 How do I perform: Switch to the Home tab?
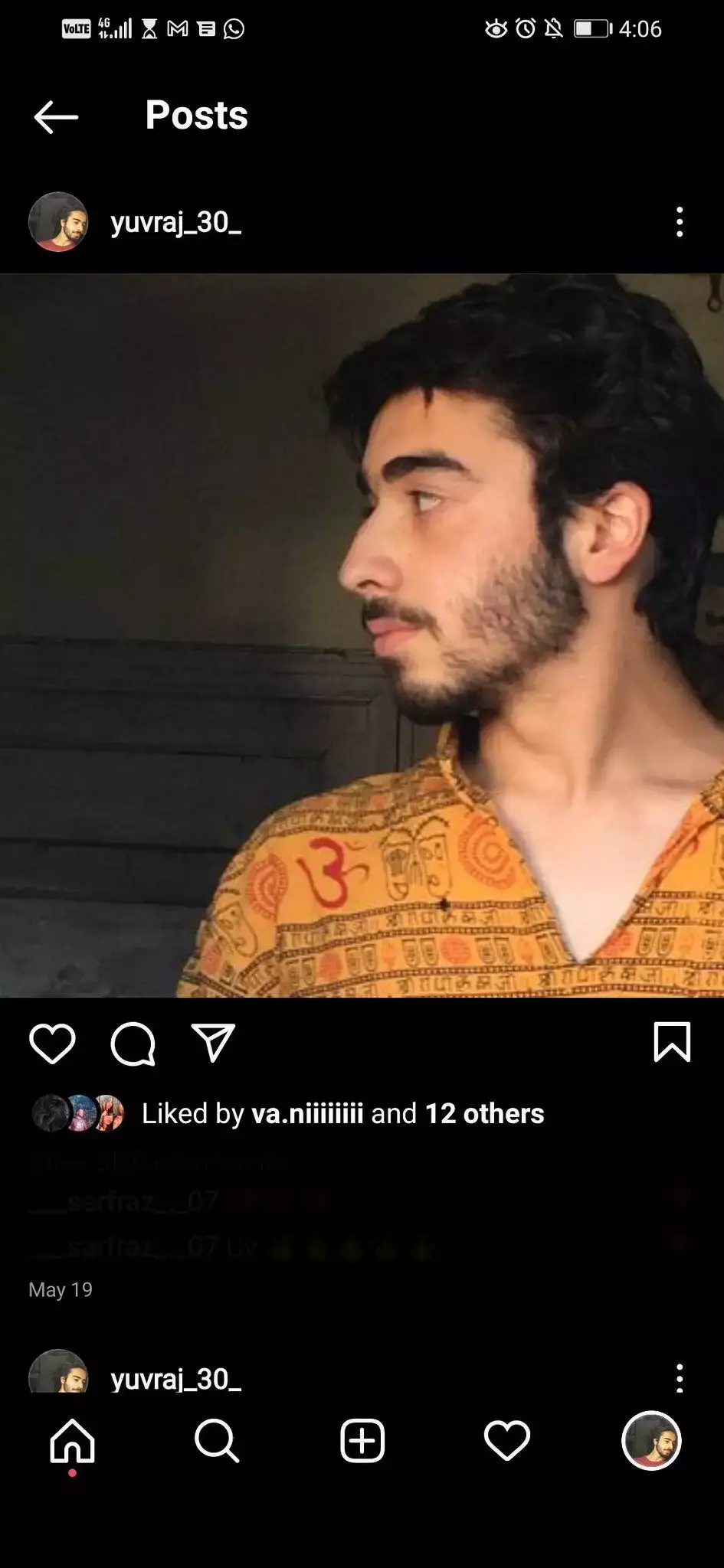pyautogui.click(x=72, y=1442)
